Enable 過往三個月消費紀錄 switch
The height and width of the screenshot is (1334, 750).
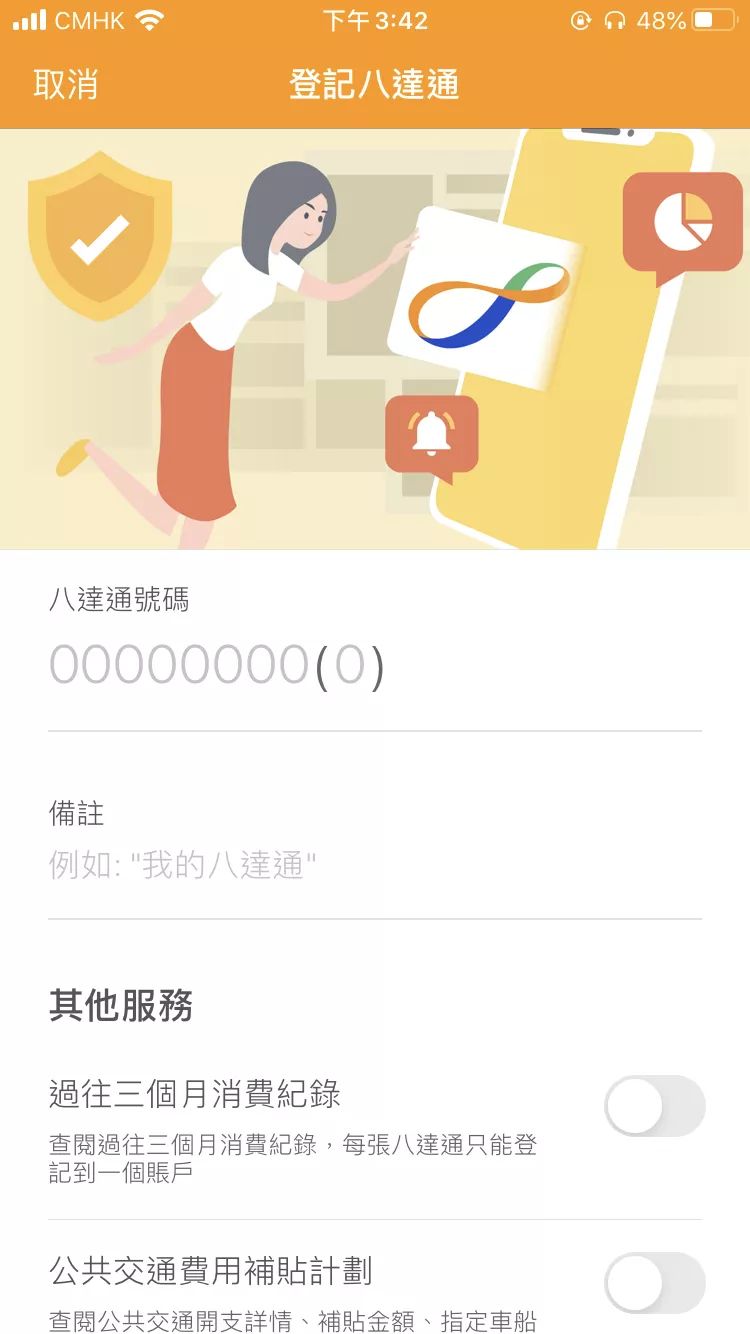click(654, 1106)
